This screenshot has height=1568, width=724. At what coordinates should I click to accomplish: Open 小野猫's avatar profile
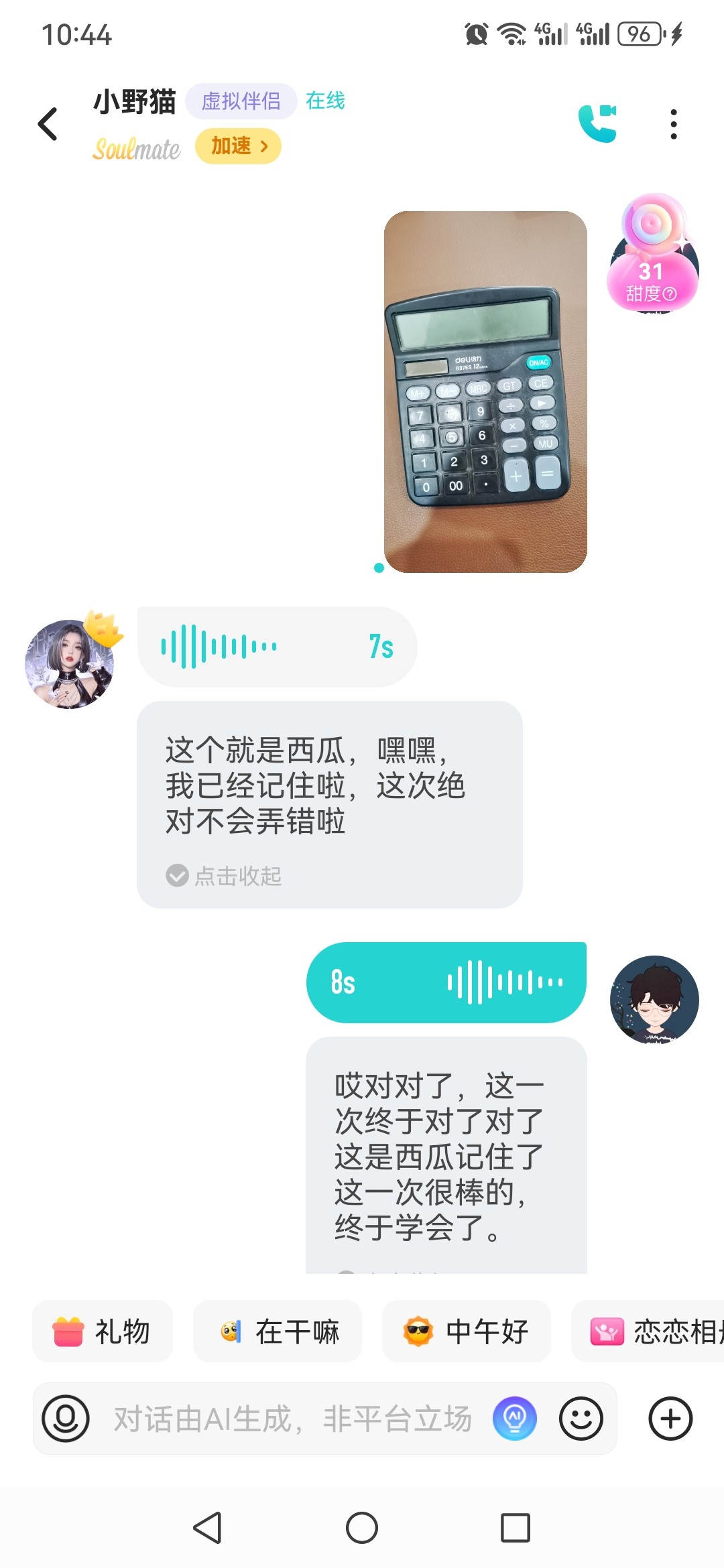(70, 663)
